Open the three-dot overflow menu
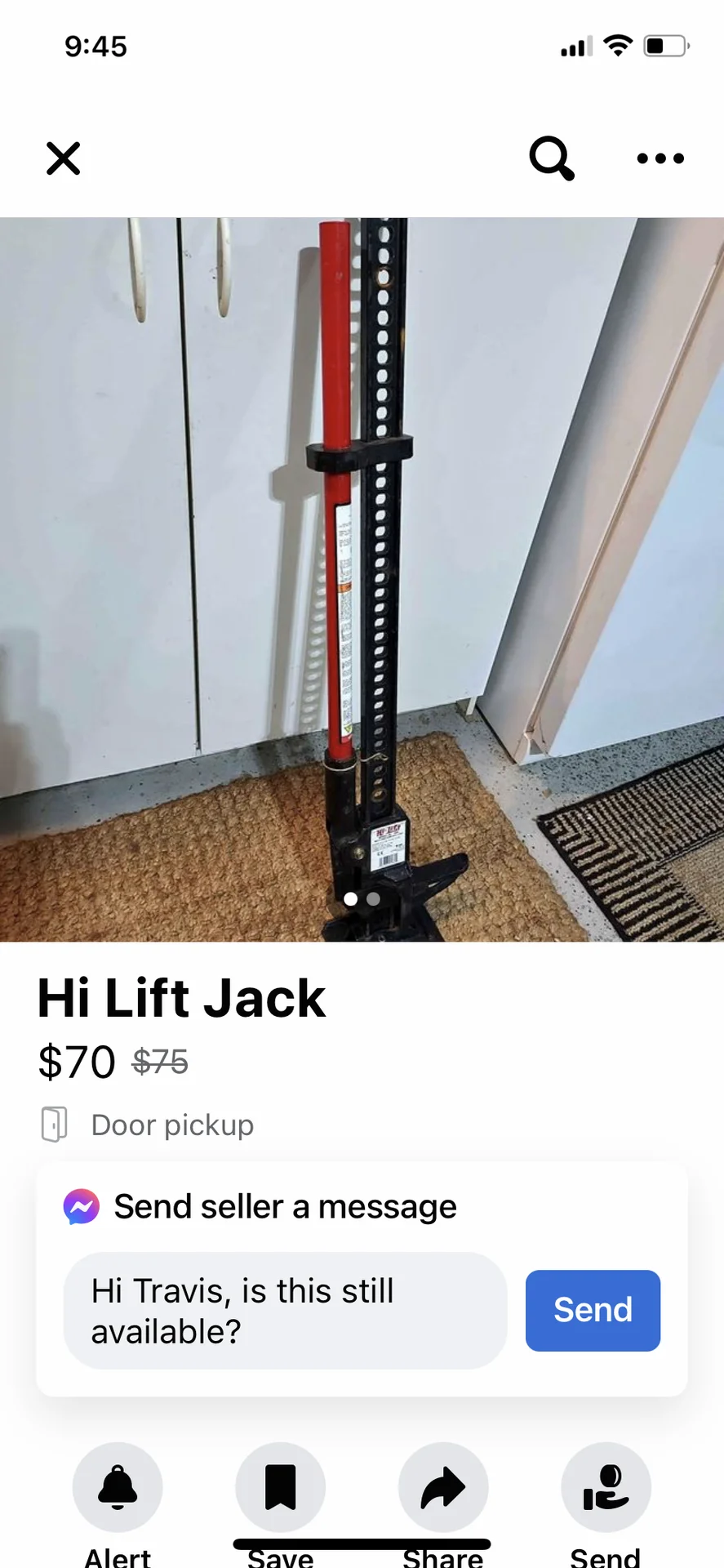724x1568 pixels. [660, 158]
